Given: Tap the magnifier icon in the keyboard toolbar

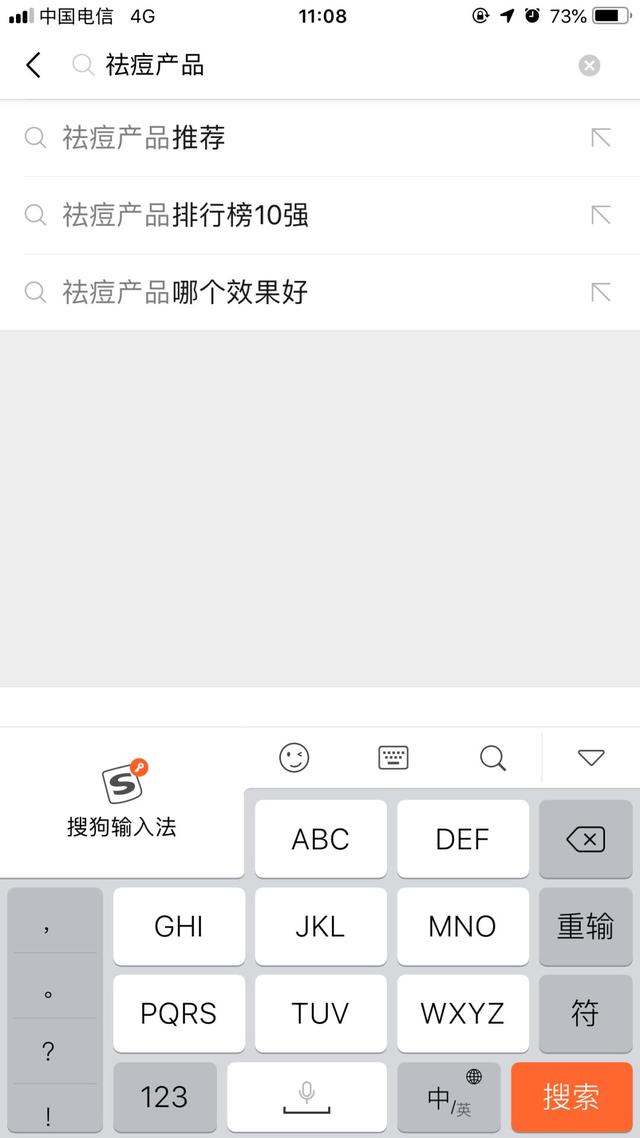Looking at the screenshot, I should [x=493, y=758].
